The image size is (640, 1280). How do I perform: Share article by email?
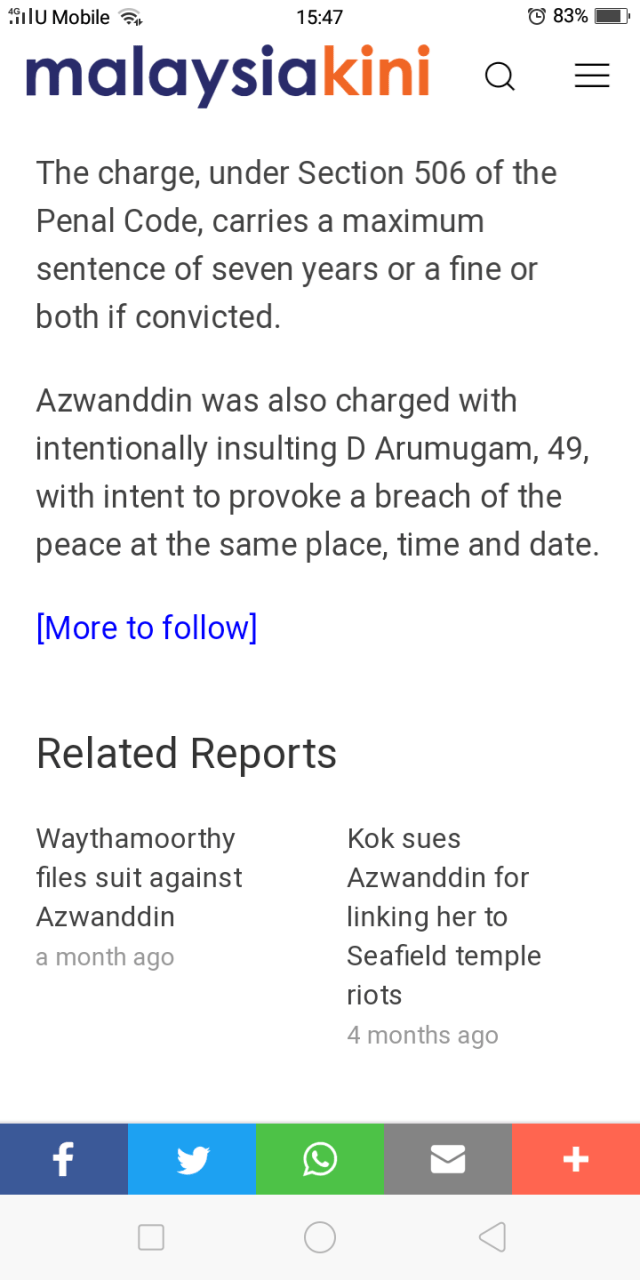click(448, 1159)
